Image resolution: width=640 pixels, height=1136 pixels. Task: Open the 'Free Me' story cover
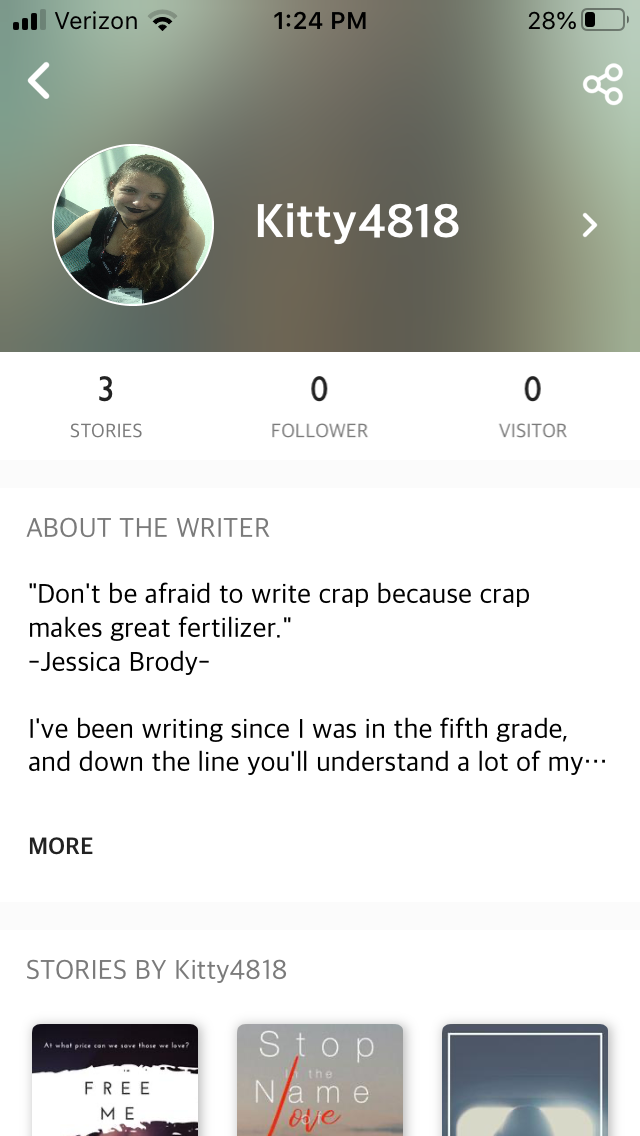pos(115,1080)
